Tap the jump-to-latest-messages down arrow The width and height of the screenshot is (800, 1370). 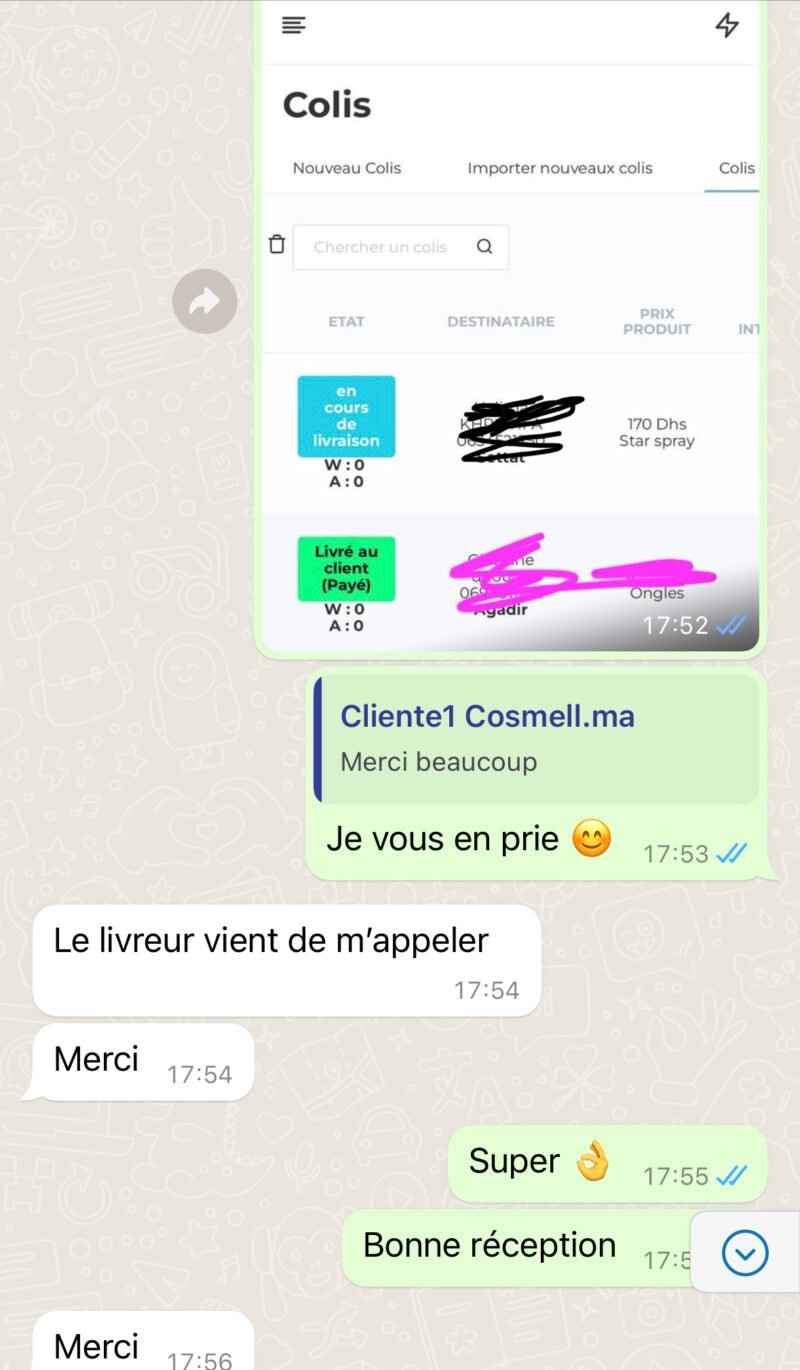(x=745, y=1252)
